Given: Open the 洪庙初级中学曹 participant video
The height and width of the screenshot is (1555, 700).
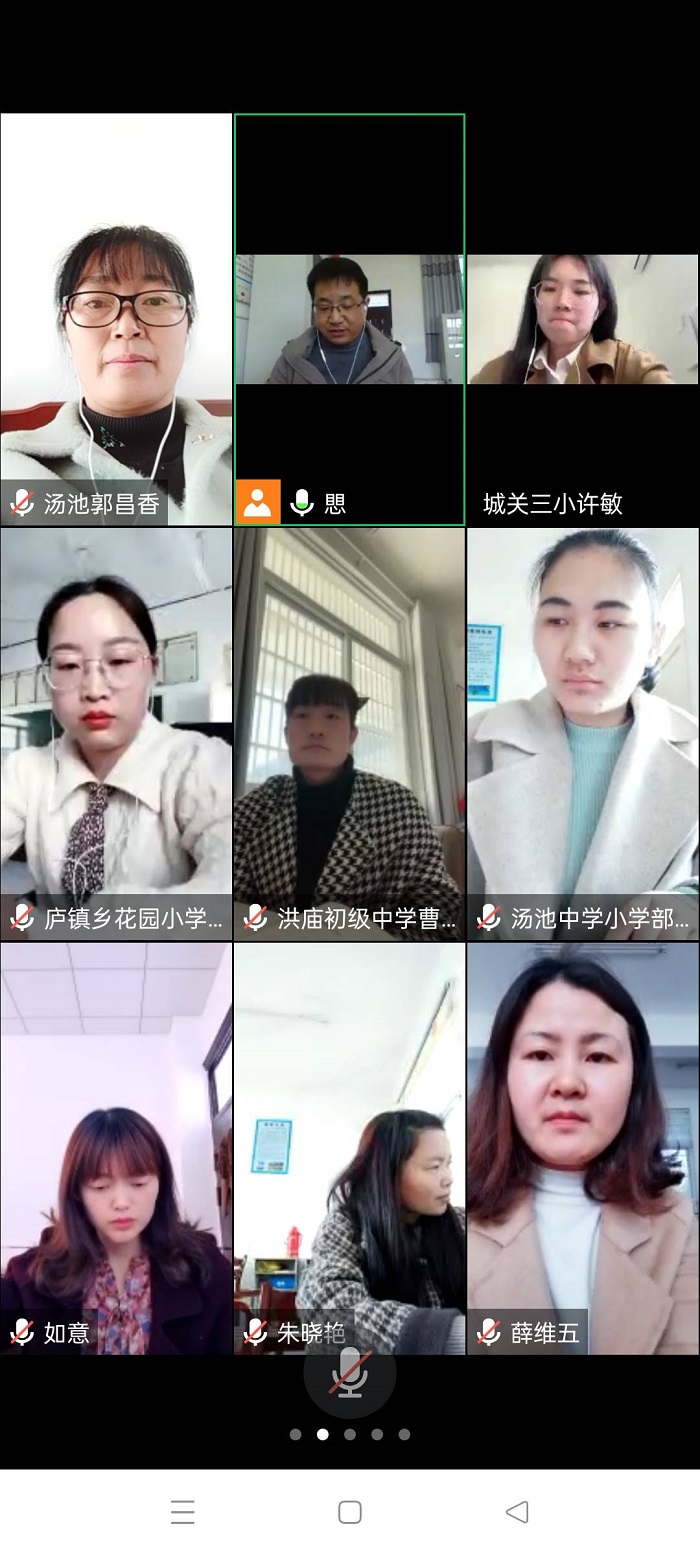Looking at the screenshot, I should coord(350,733).
